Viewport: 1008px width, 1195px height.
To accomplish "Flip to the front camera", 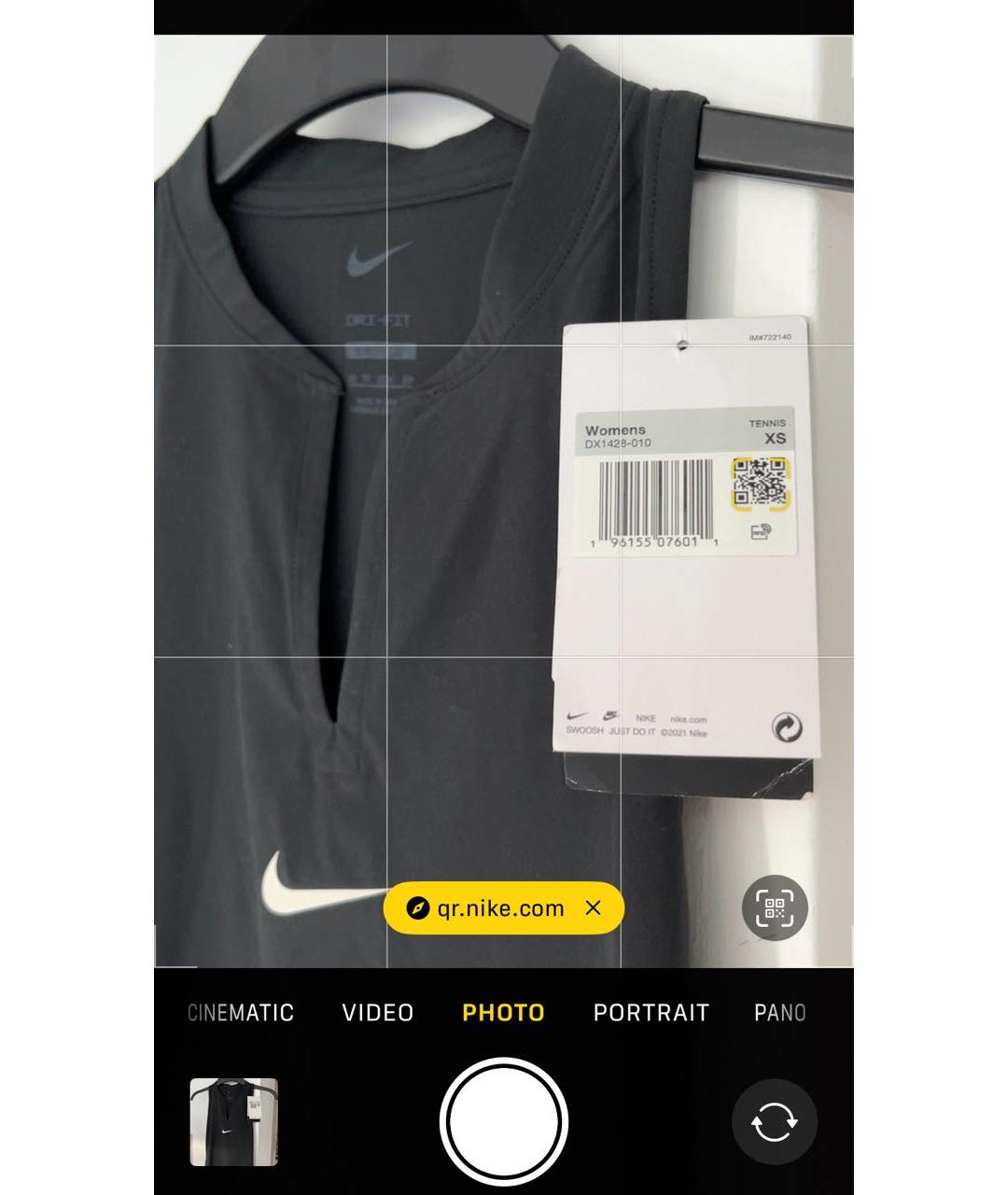I will tap(774, 1122).
